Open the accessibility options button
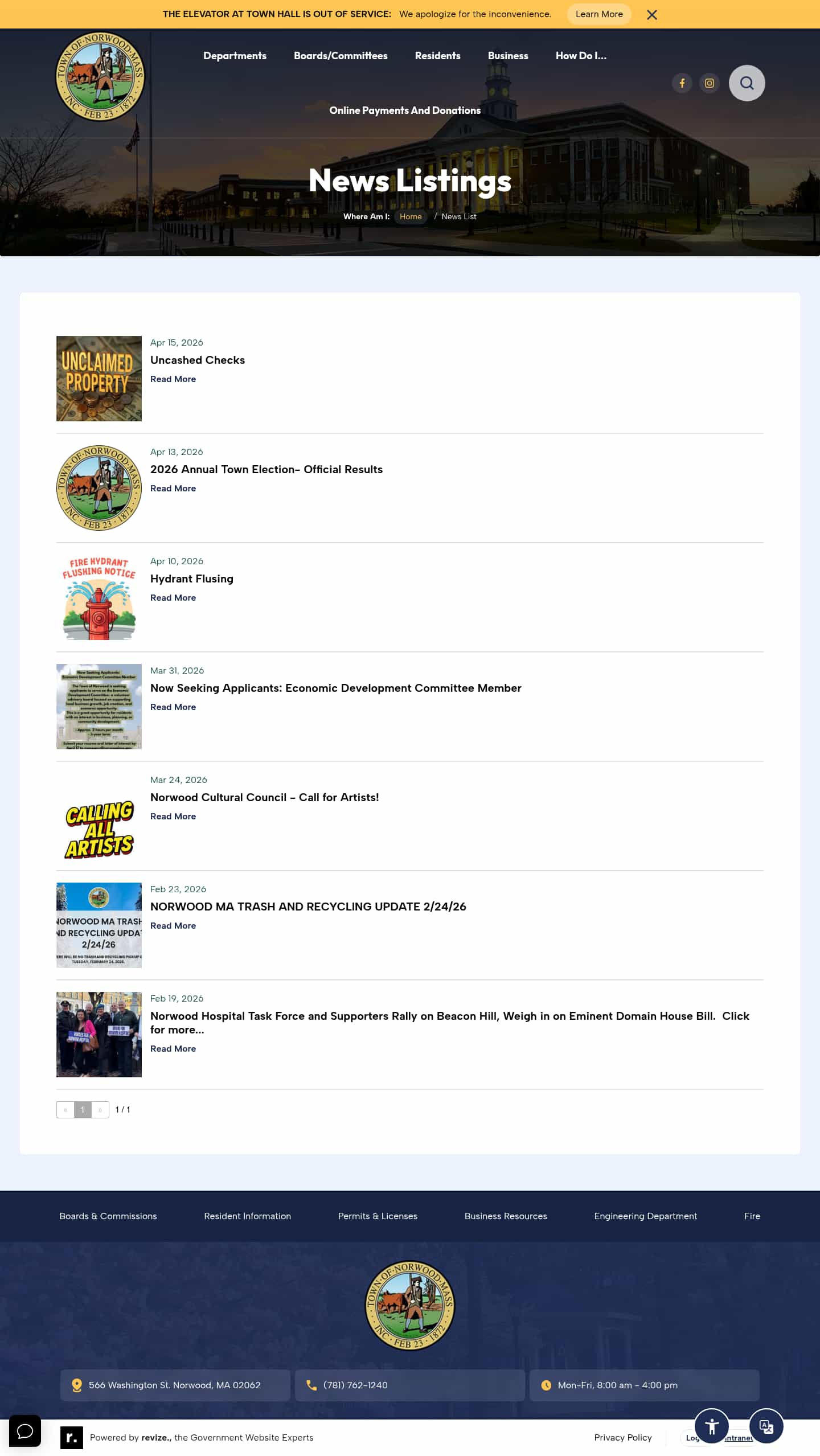Viewport: 820px width, 1456px height. tap(711, 1426)
